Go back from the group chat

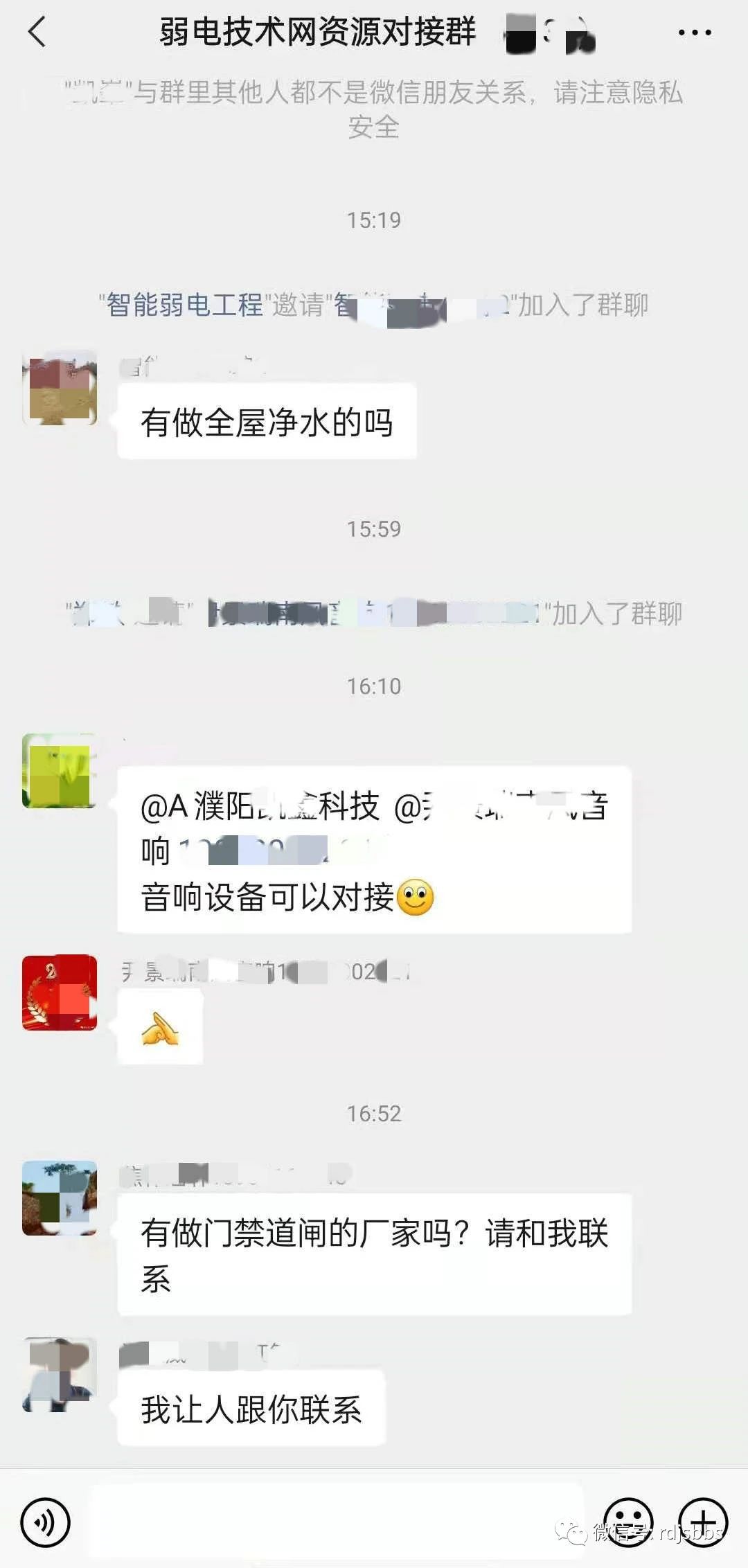37,32
